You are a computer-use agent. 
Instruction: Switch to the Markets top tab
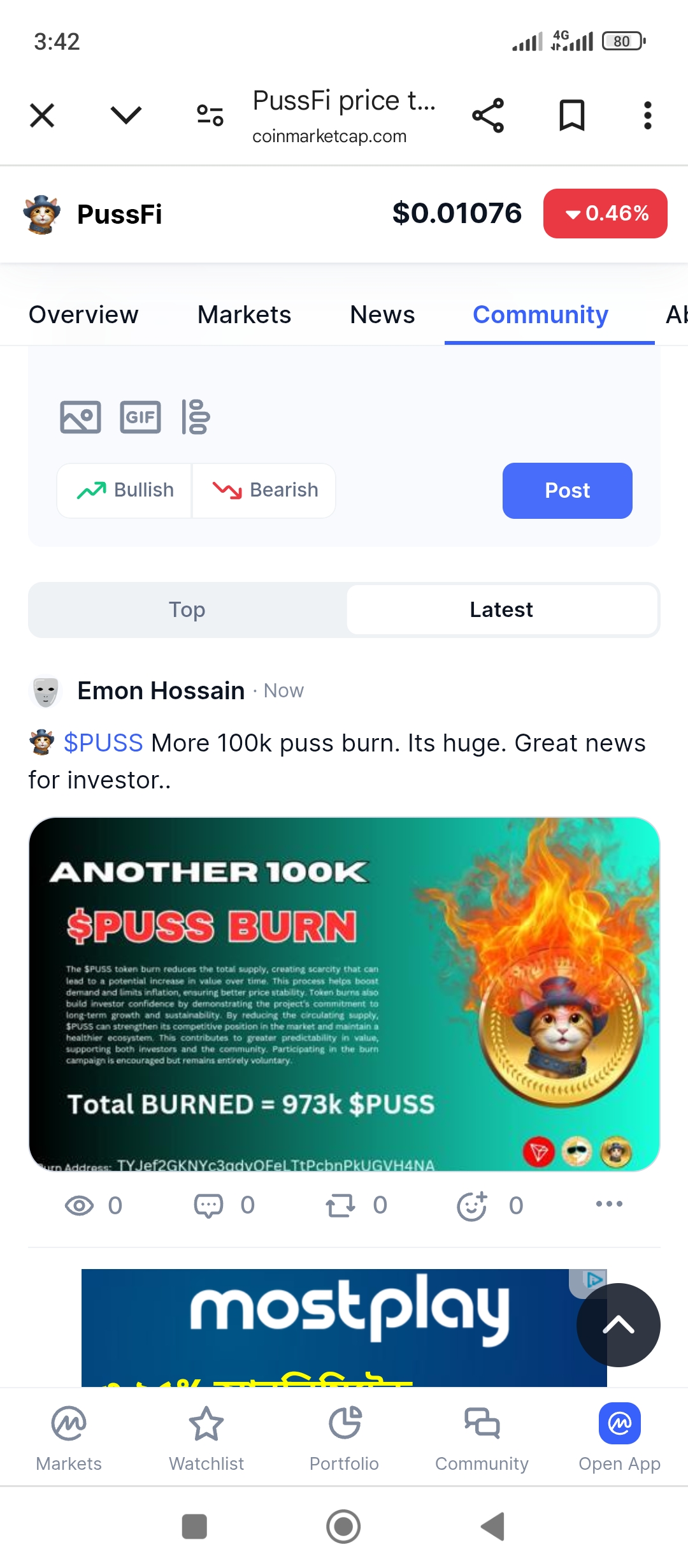244,314
